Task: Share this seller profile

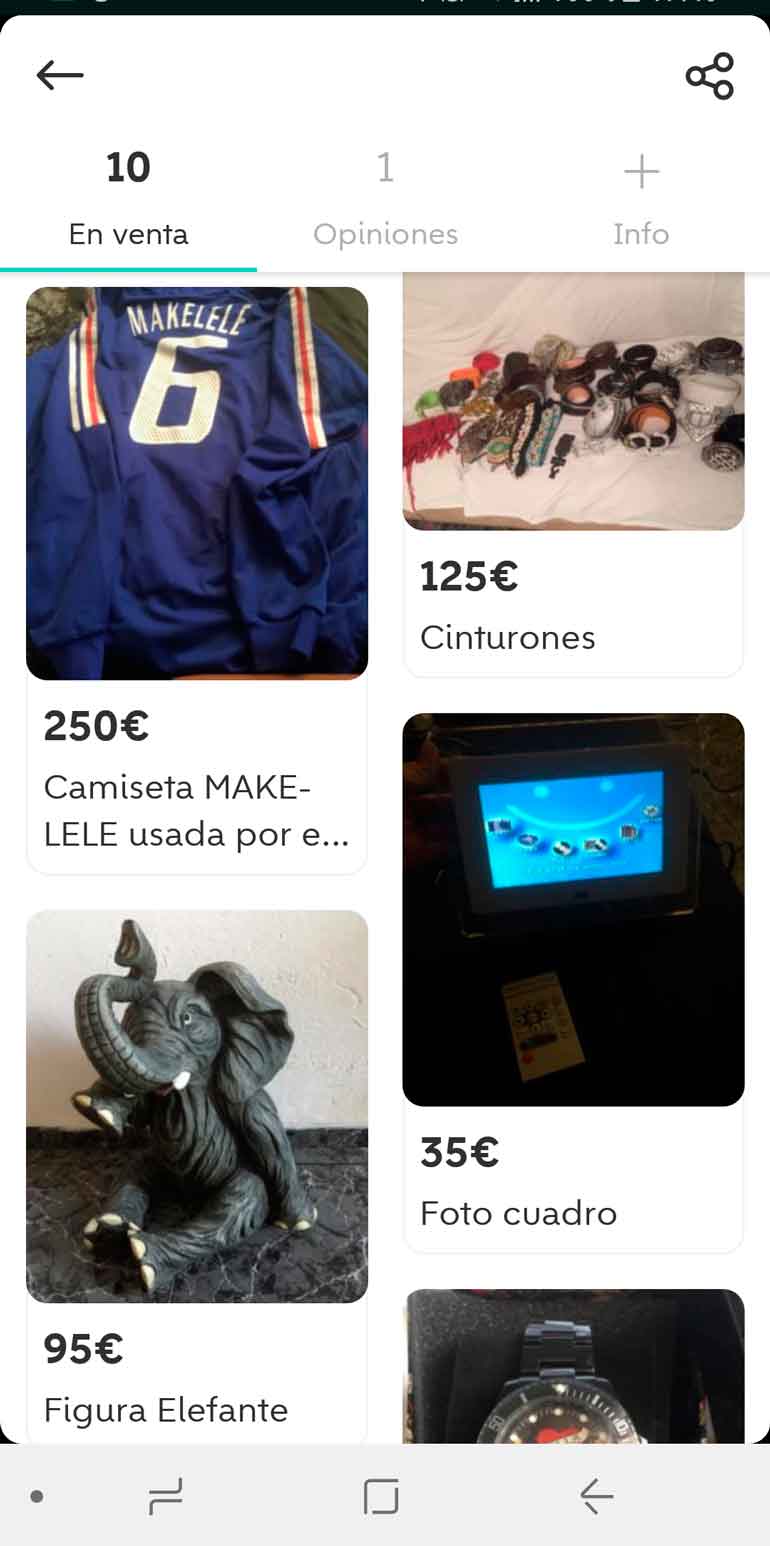Action: 709,76
